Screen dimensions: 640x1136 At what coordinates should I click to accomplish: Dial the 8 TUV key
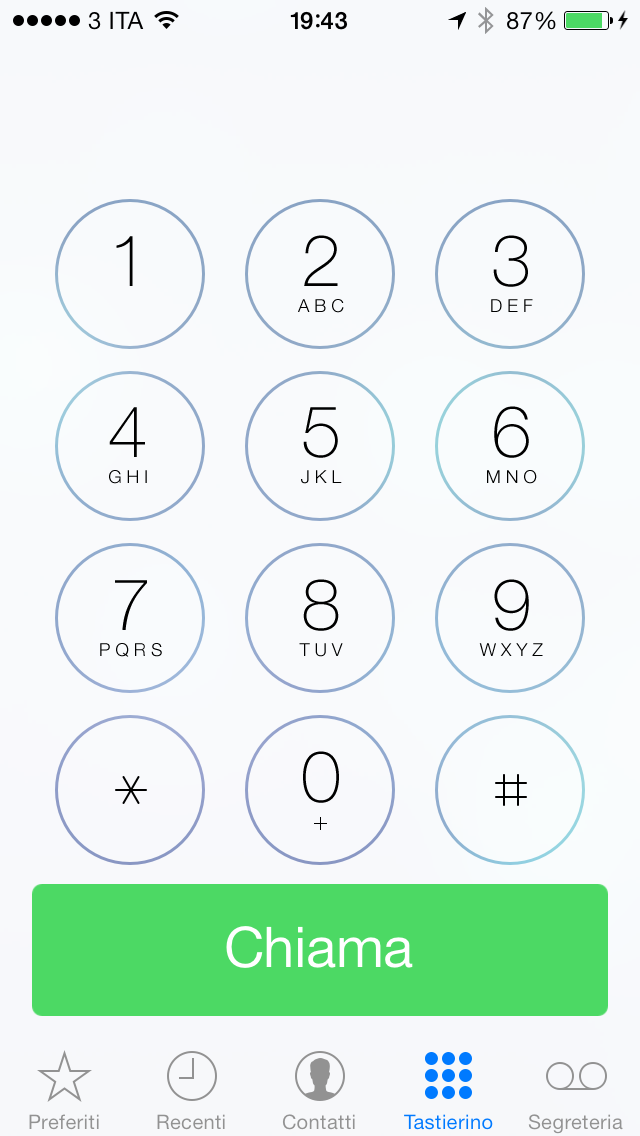tap(320, 618)
